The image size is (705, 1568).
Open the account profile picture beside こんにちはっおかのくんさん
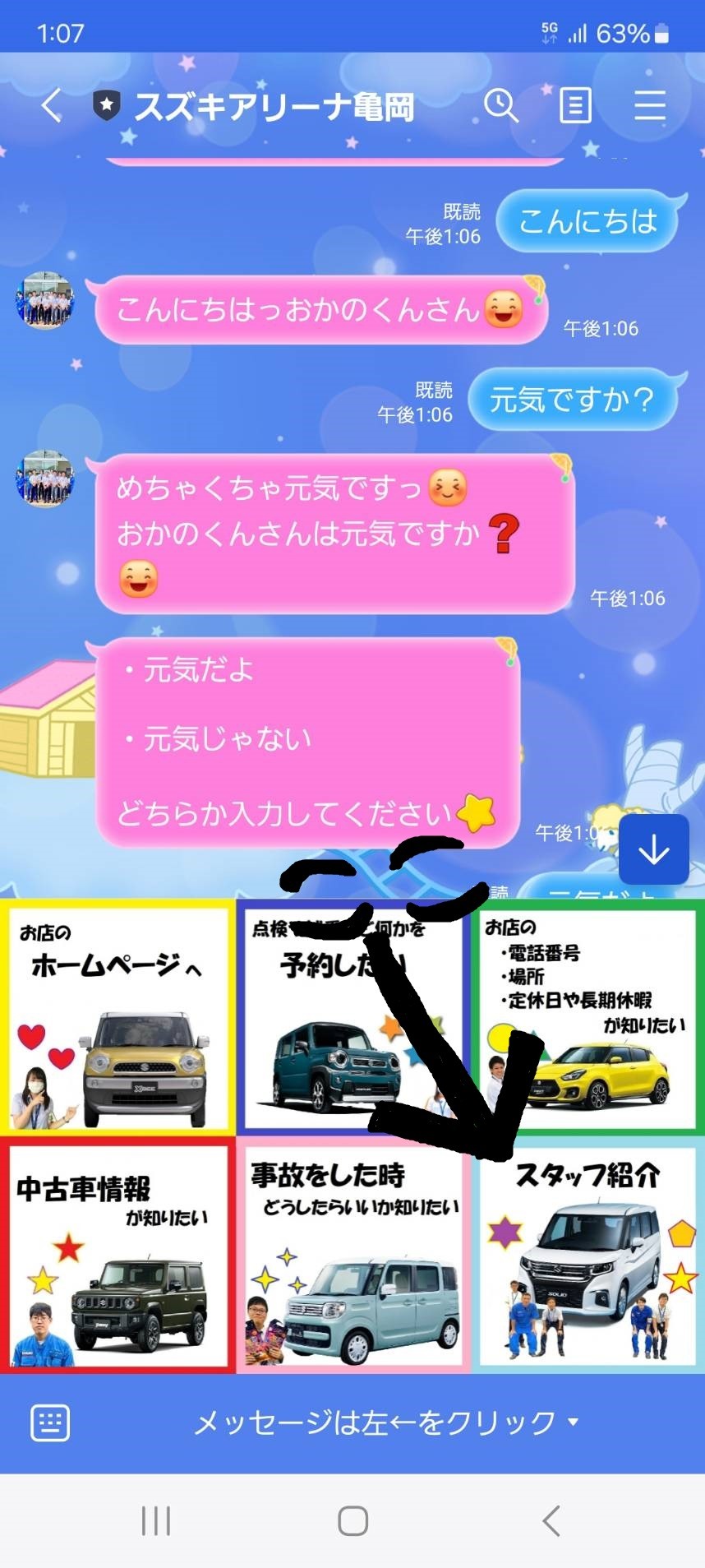coord(45,300)
